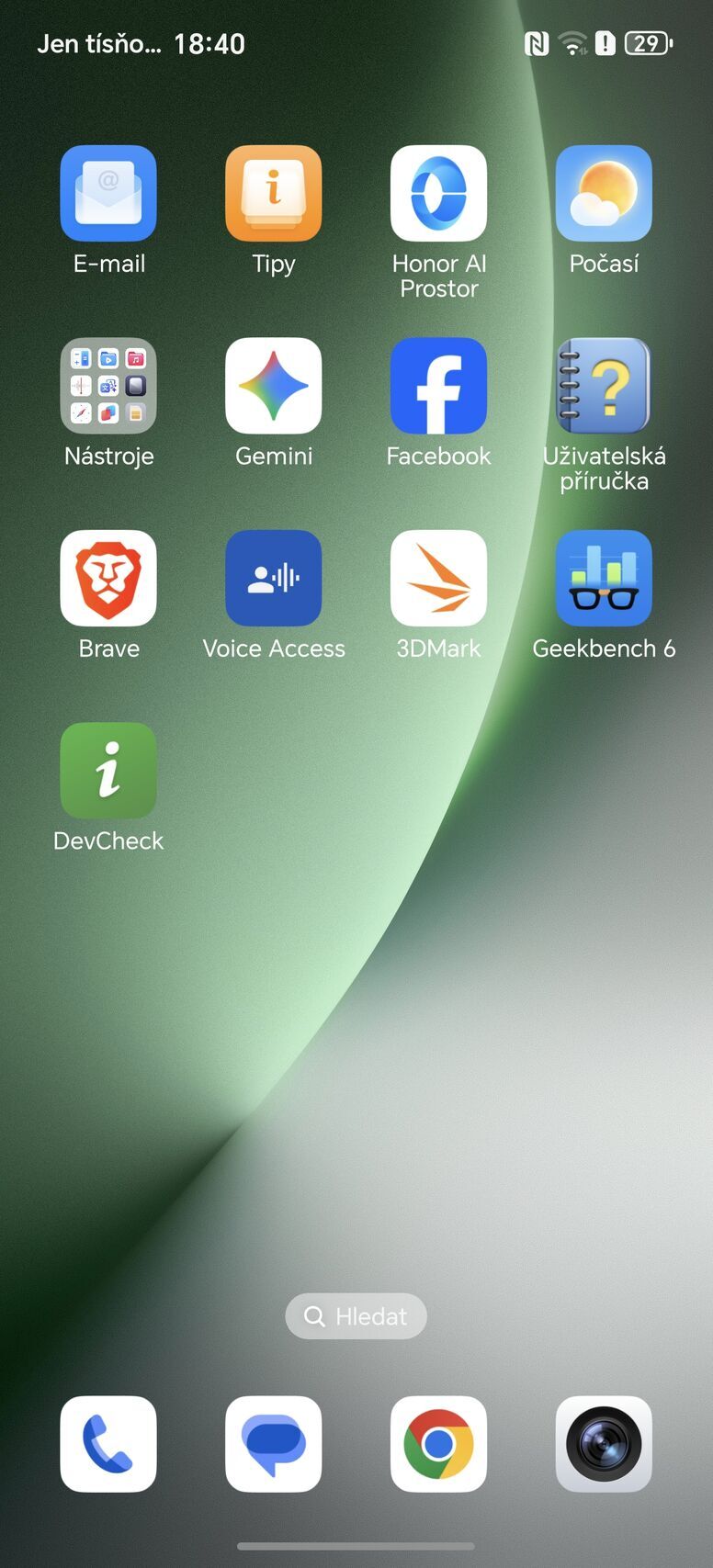Open the Nástroje folder

pos(108,386)
